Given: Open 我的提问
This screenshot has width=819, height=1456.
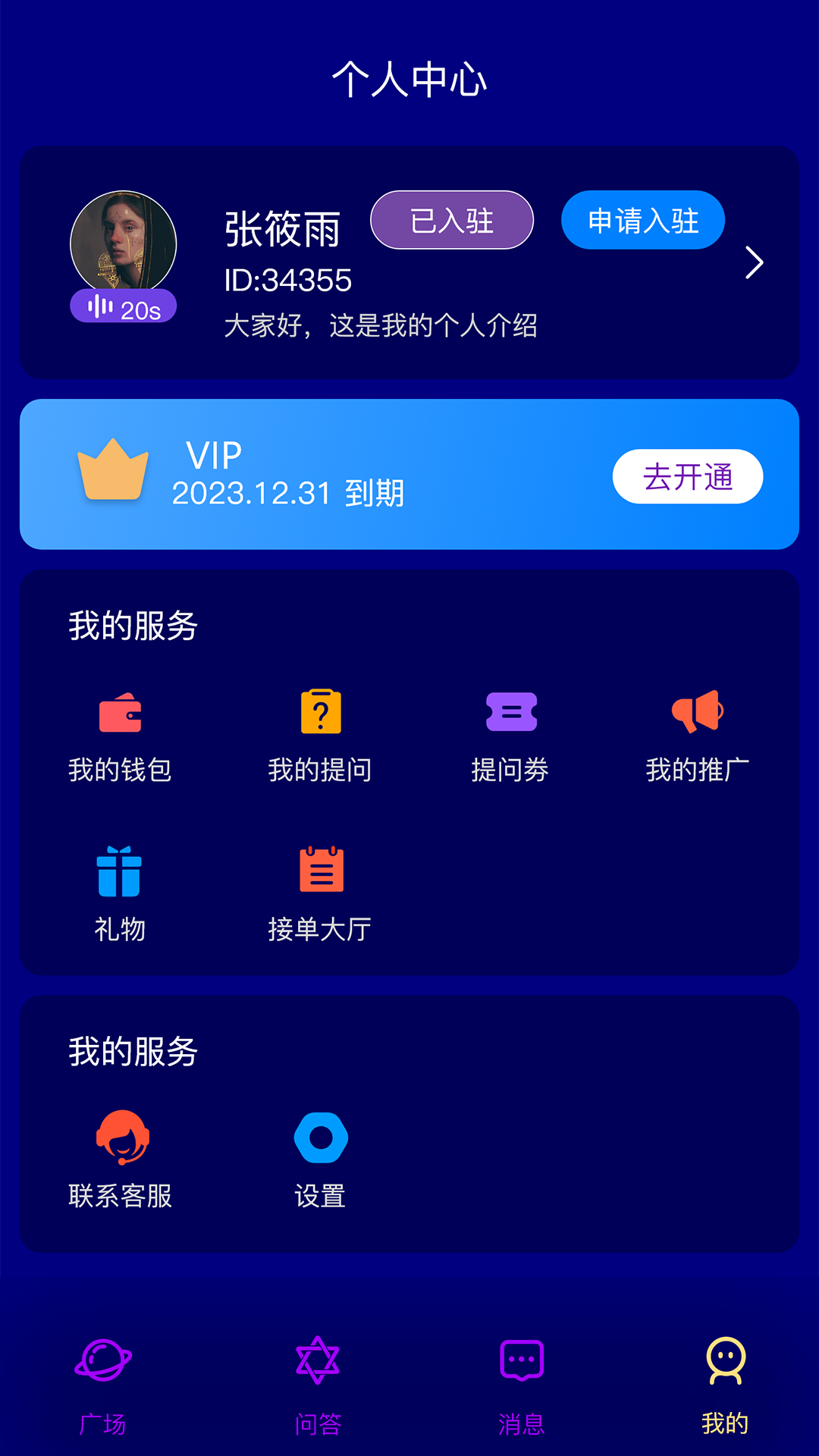Looking at the screenshot, I should coord(320,736).
